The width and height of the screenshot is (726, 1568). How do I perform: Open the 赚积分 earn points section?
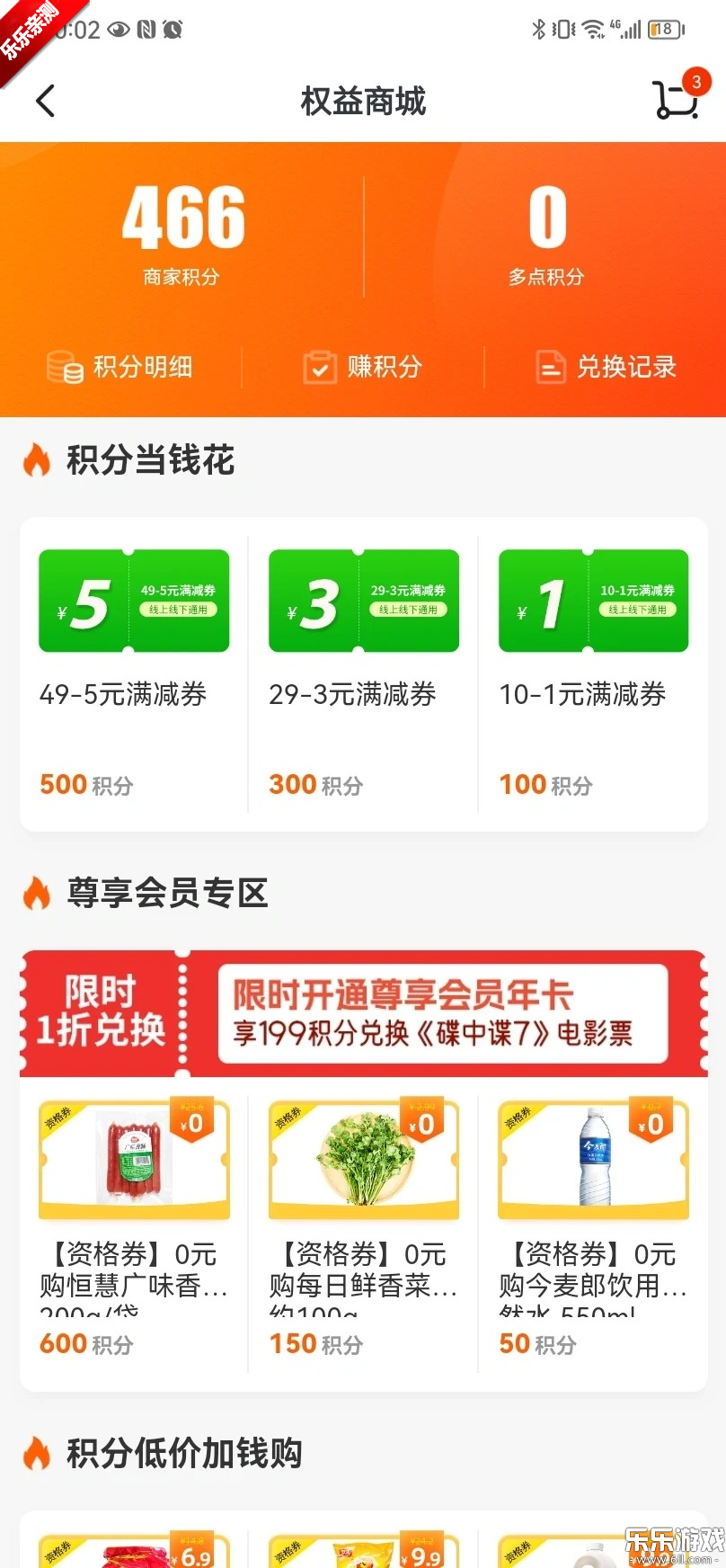(362, 367)
